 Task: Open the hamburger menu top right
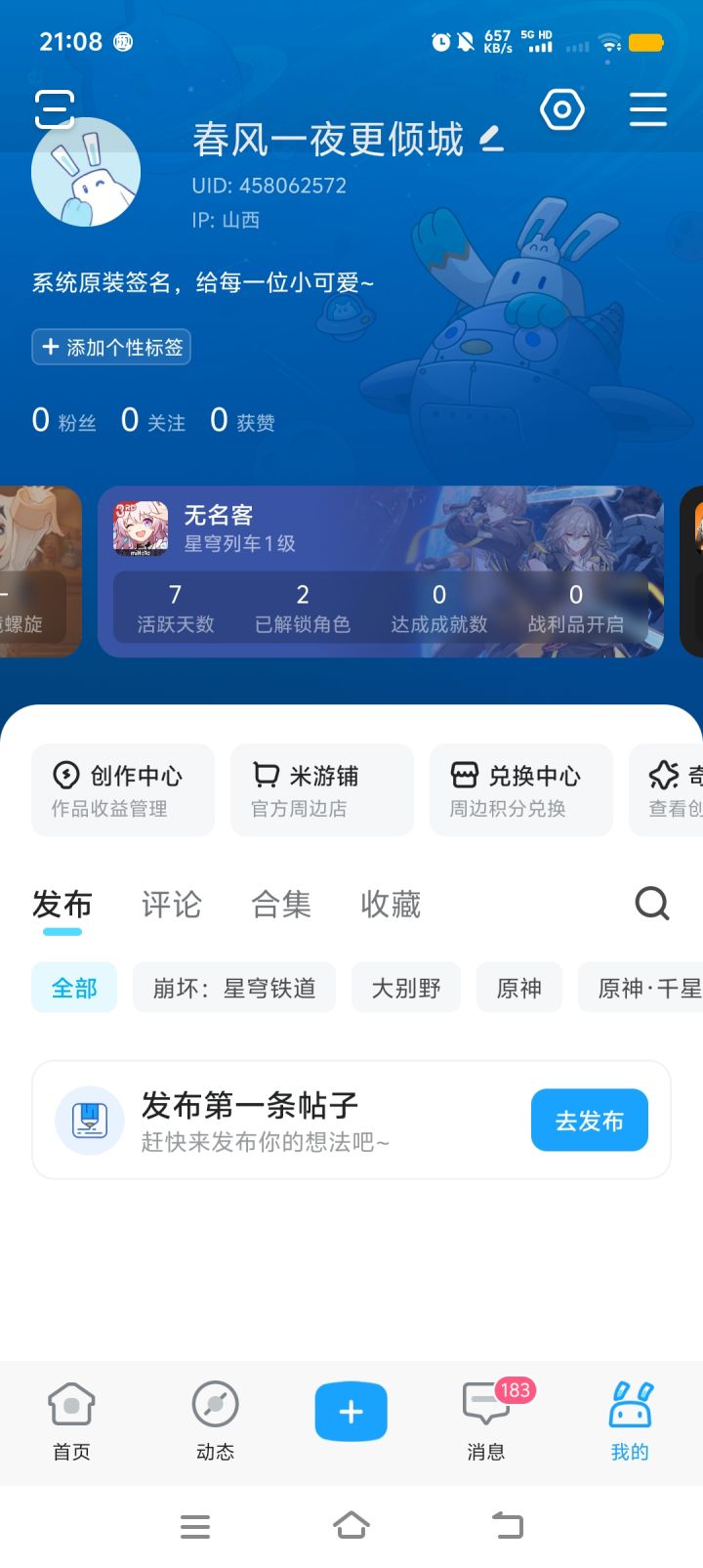(x=647, y=109)
